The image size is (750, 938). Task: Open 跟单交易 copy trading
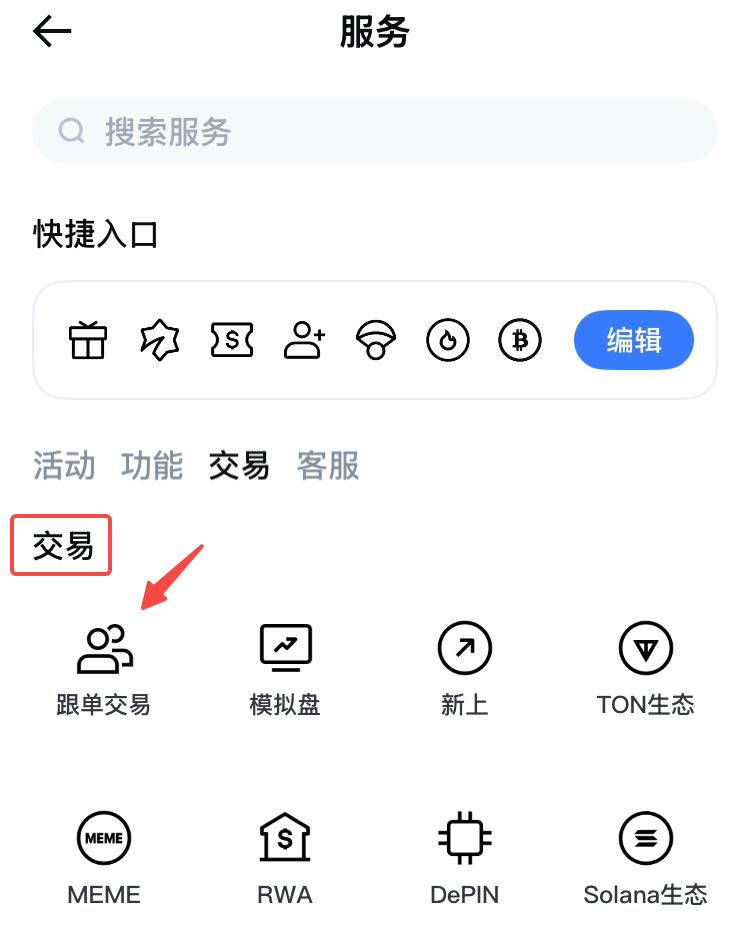(104, 668)
